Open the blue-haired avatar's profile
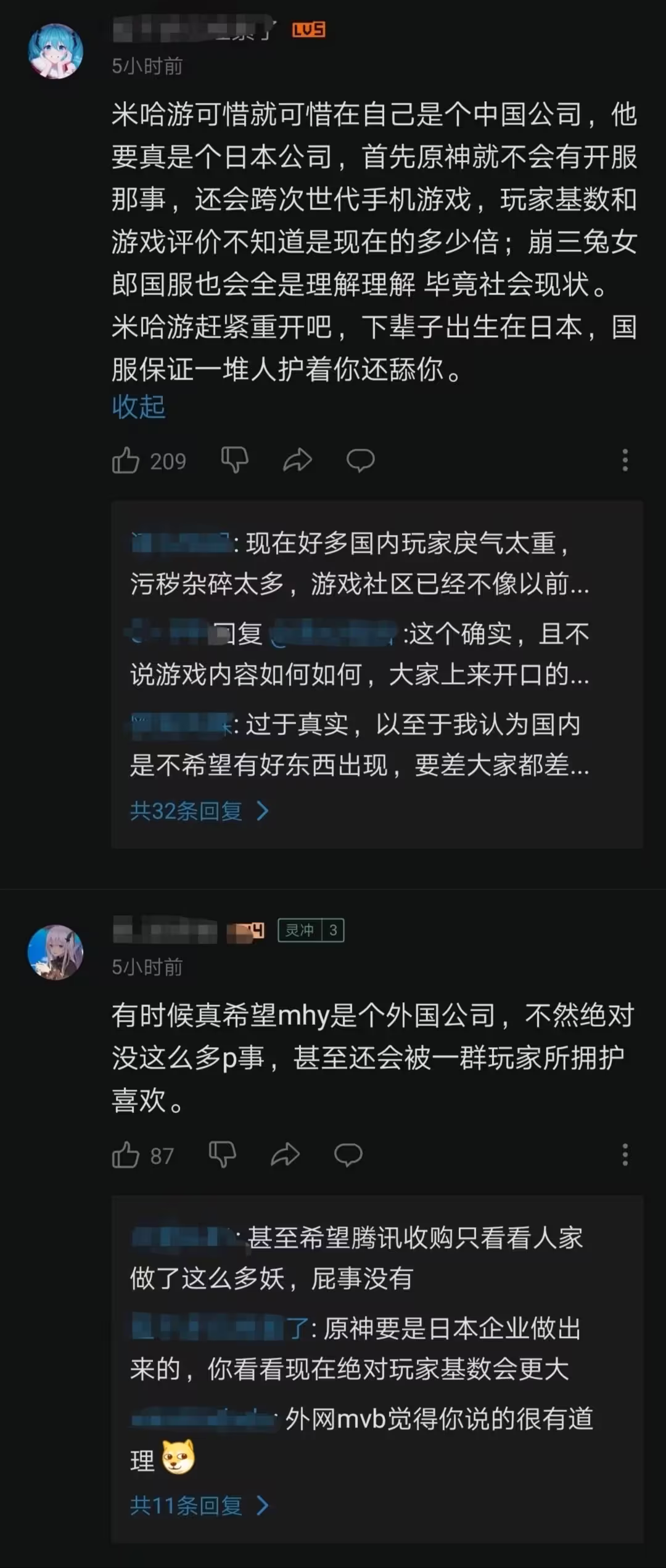 click(55, 52)
